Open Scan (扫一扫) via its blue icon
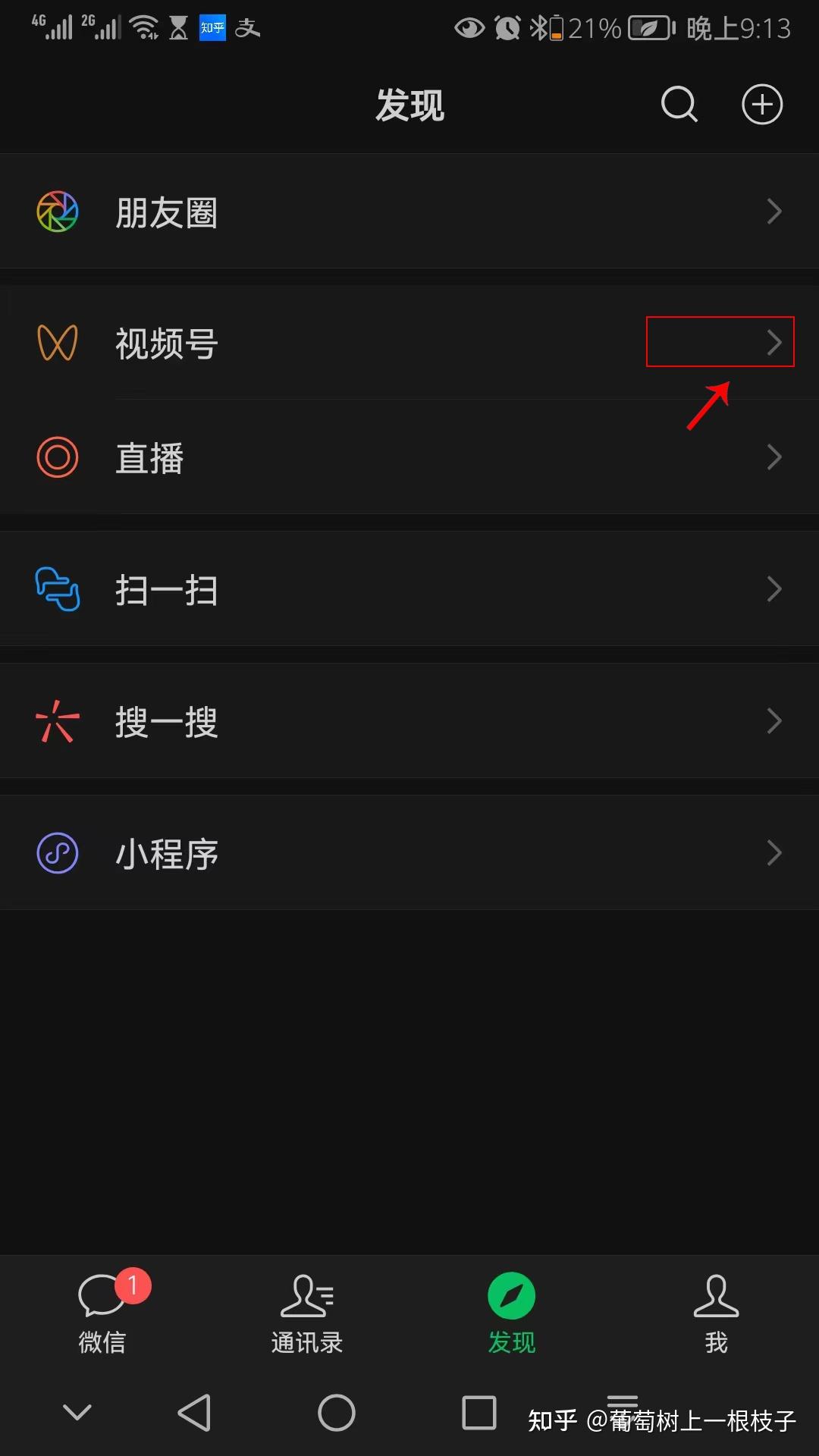 57,588
